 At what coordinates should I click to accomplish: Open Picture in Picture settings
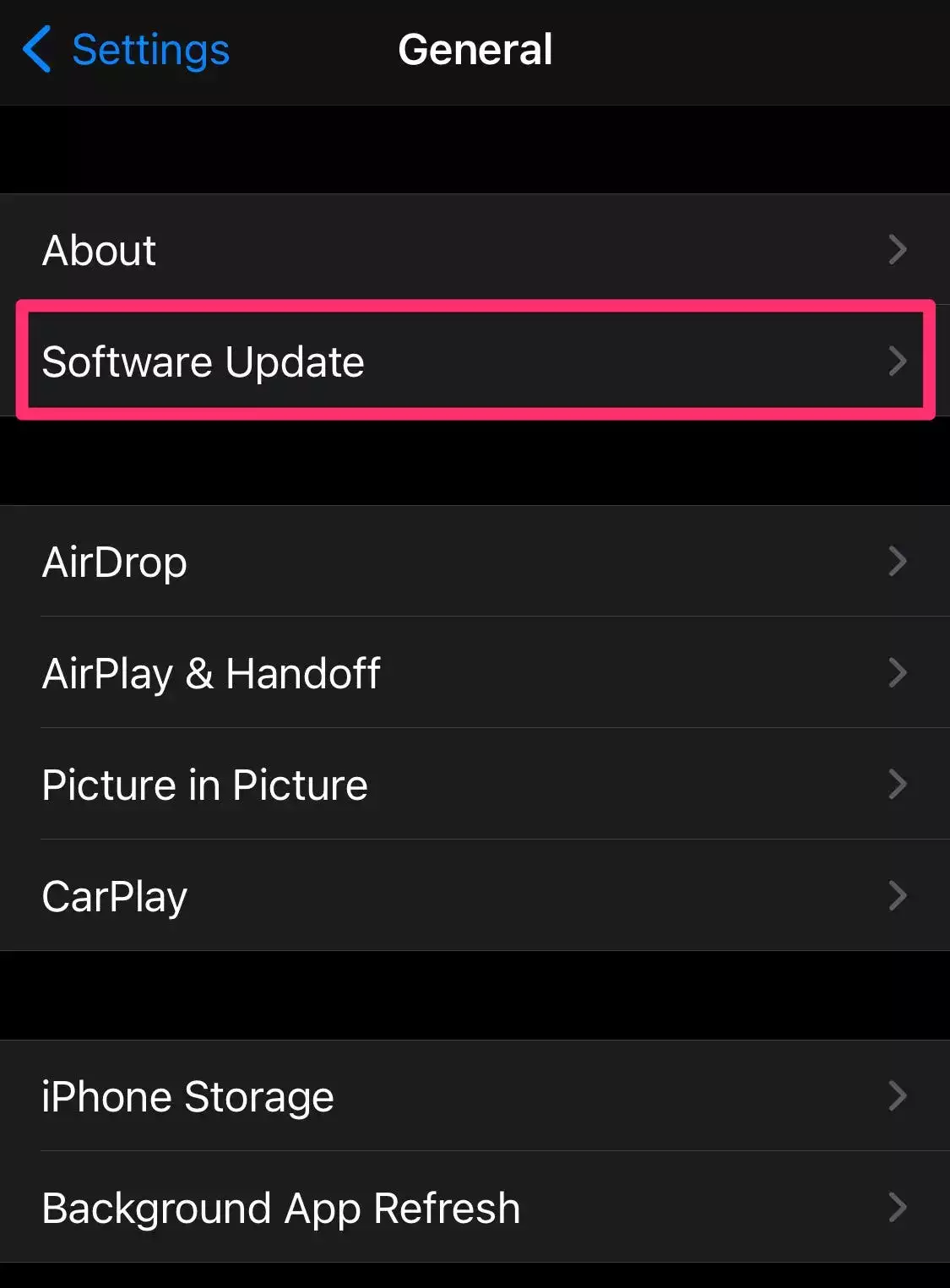coord(473,785)
